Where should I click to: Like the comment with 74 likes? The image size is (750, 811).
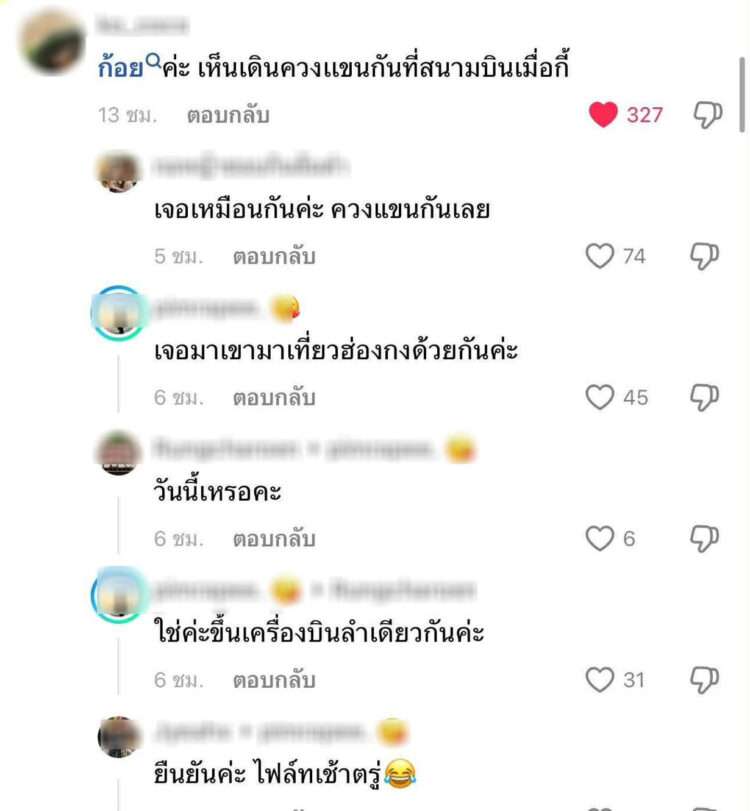[x=599, y=257]
